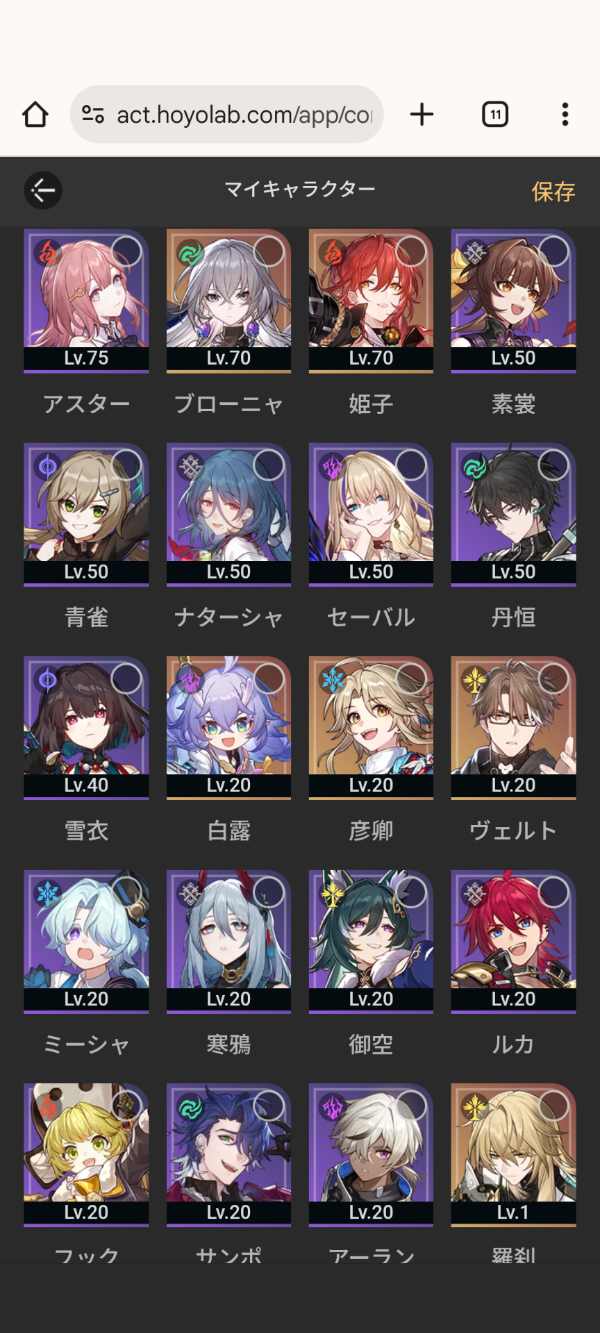Tap the 保存 save button

(x=552, y=191)
